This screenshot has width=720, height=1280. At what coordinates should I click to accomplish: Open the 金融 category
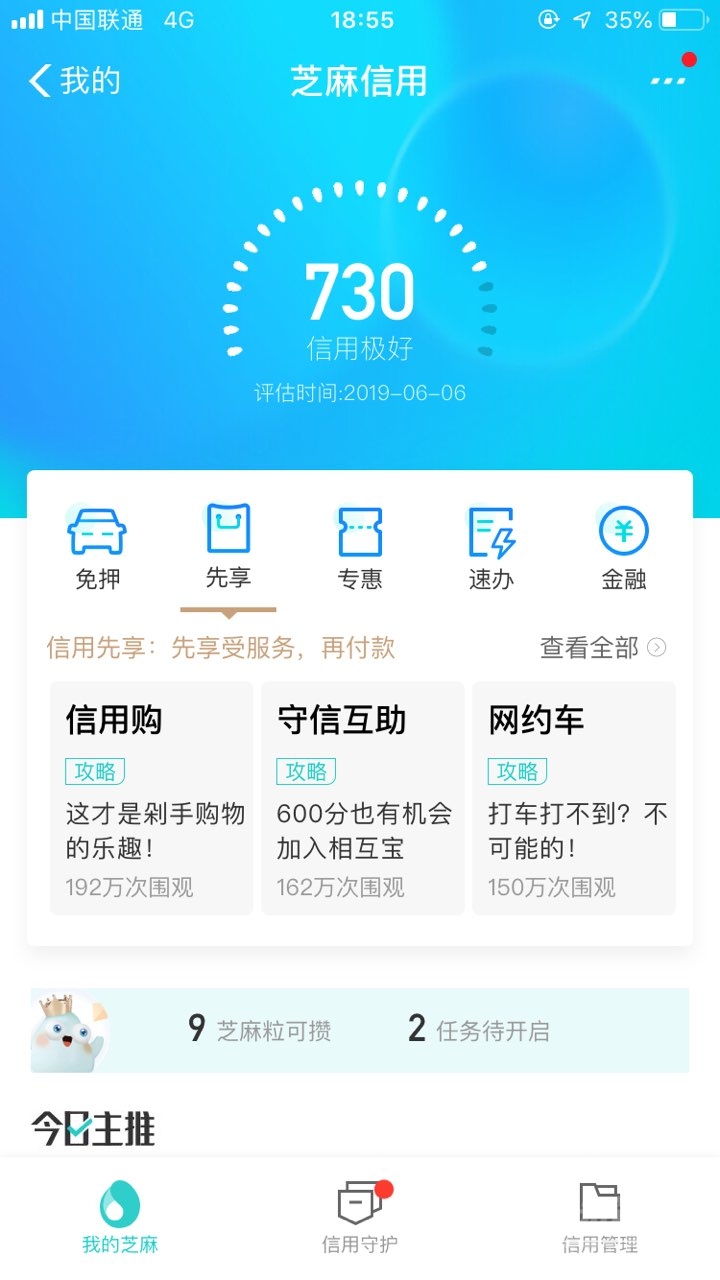coord(623,548)
